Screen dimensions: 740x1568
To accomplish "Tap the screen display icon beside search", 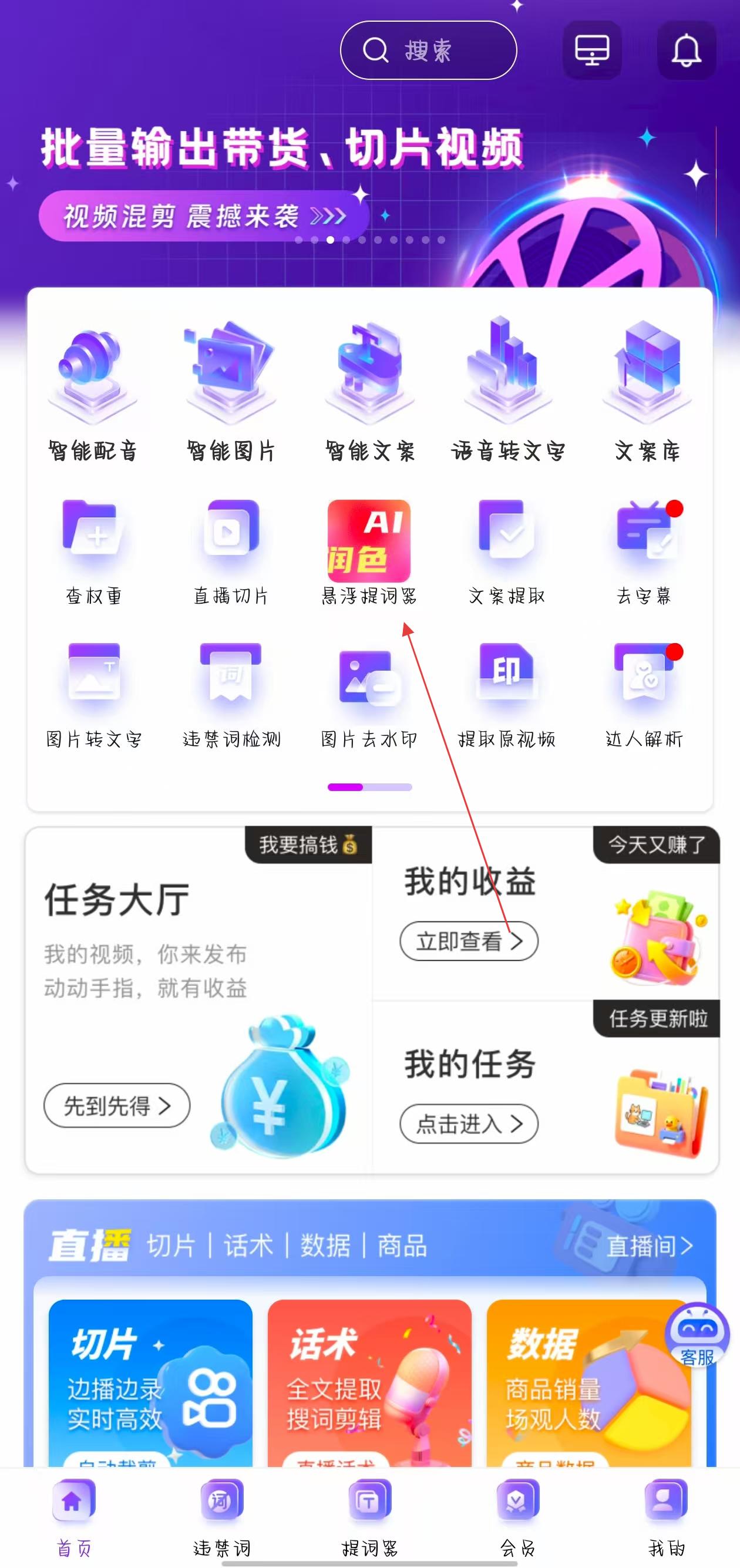I will 591,51.
